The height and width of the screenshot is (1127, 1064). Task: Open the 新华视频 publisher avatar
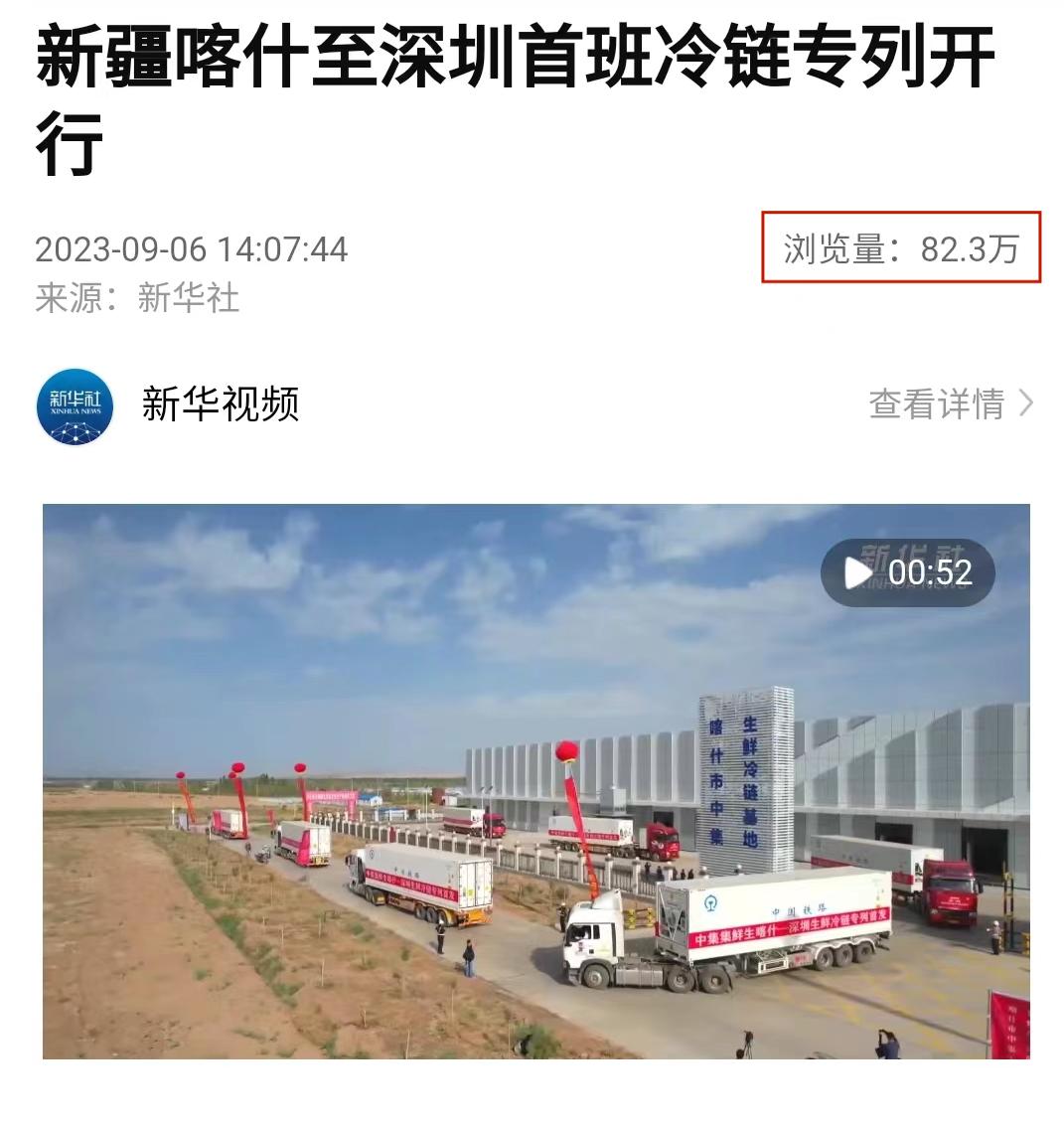75,405
